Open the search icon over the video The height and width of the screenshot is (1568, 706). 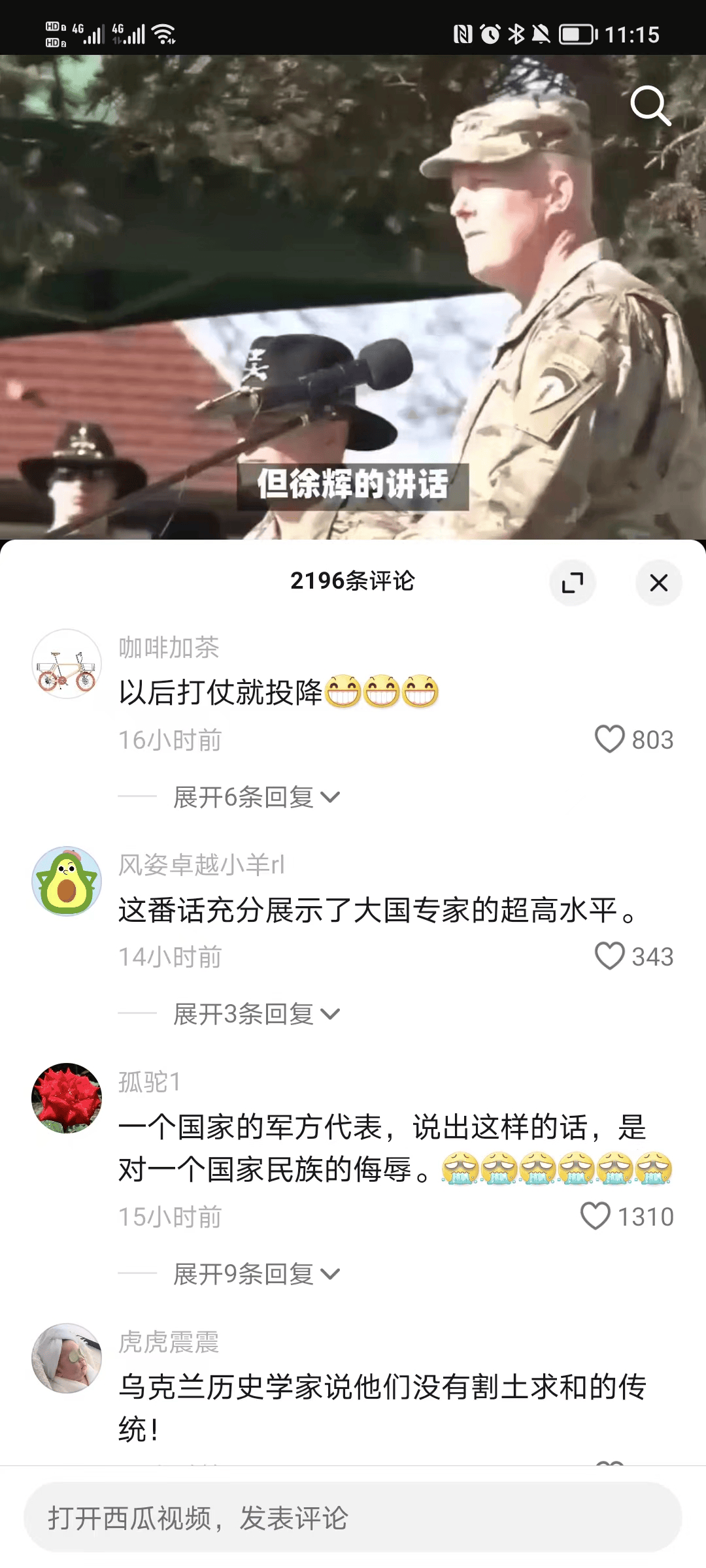(x=650, y=105)
